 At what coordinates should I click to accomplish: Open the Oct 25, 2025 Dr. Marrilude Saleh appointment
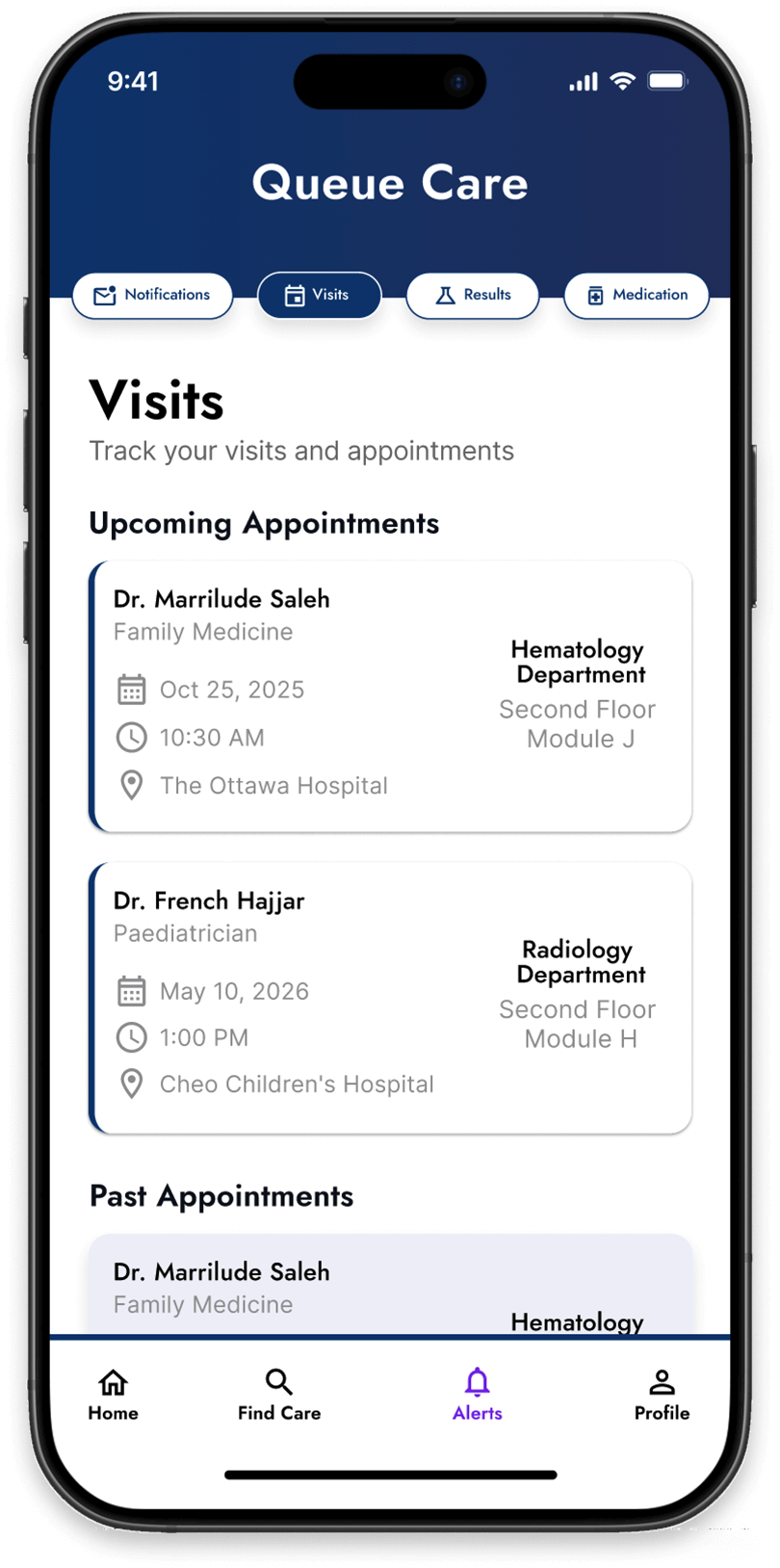[390, 696]
